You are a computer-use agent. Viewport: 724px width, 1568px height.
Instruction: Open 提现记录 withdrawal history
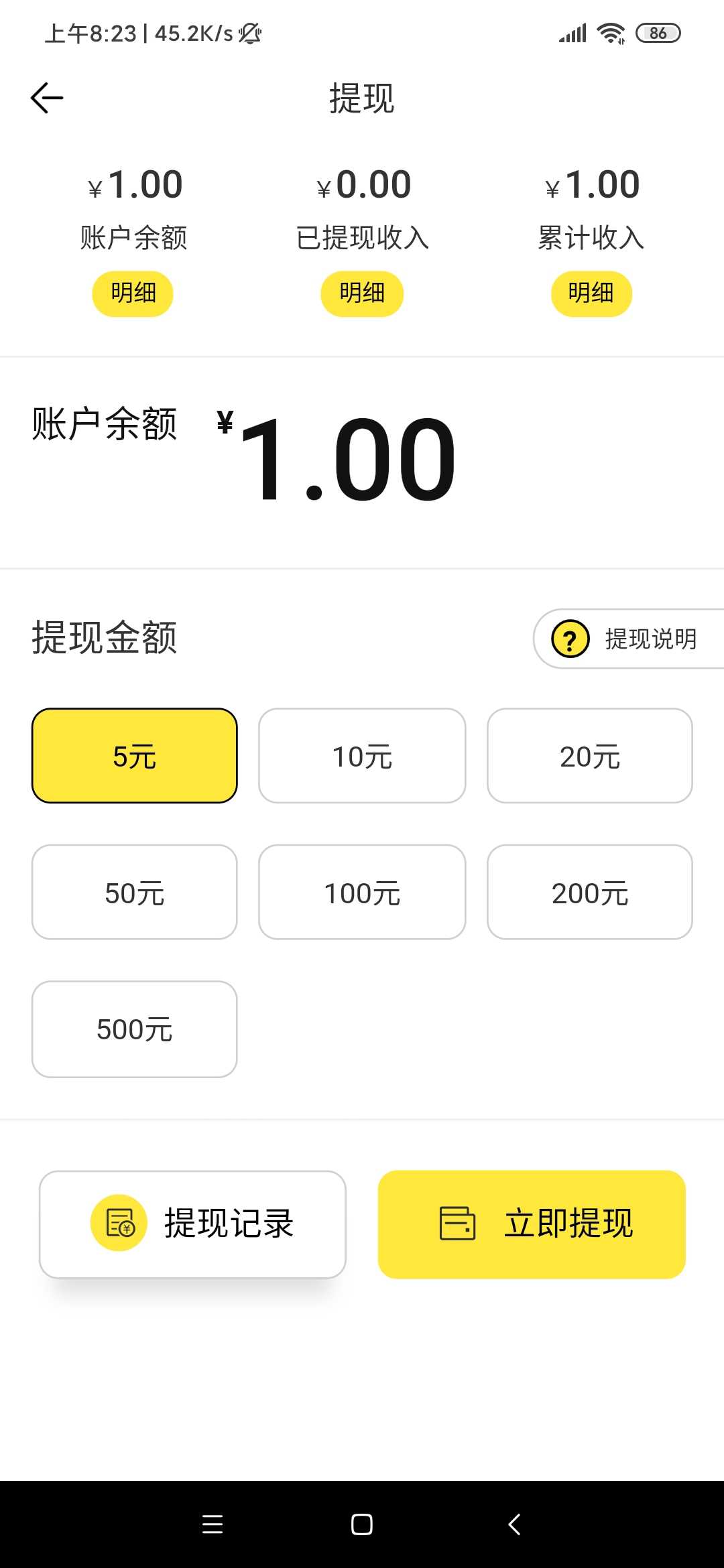coord(192,1224)
